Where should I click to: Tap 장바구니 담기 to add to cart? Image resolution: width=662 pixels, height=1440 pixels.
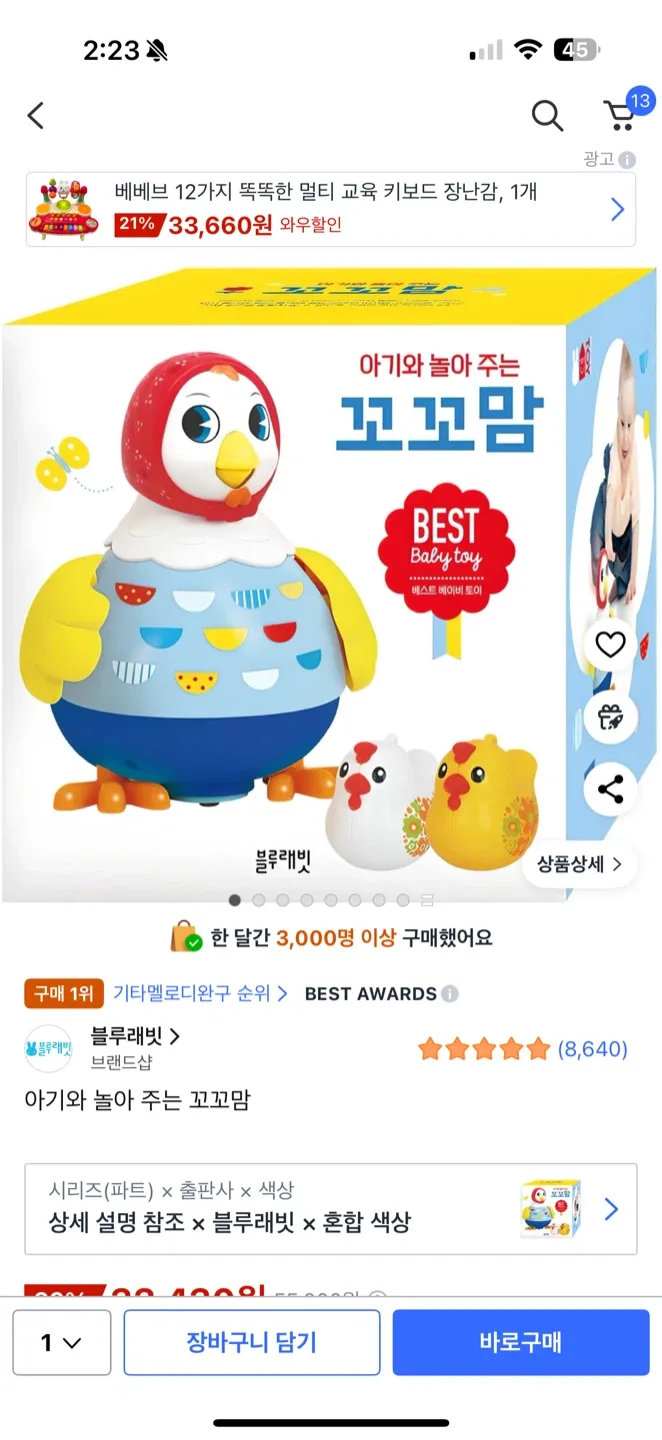252,1342
